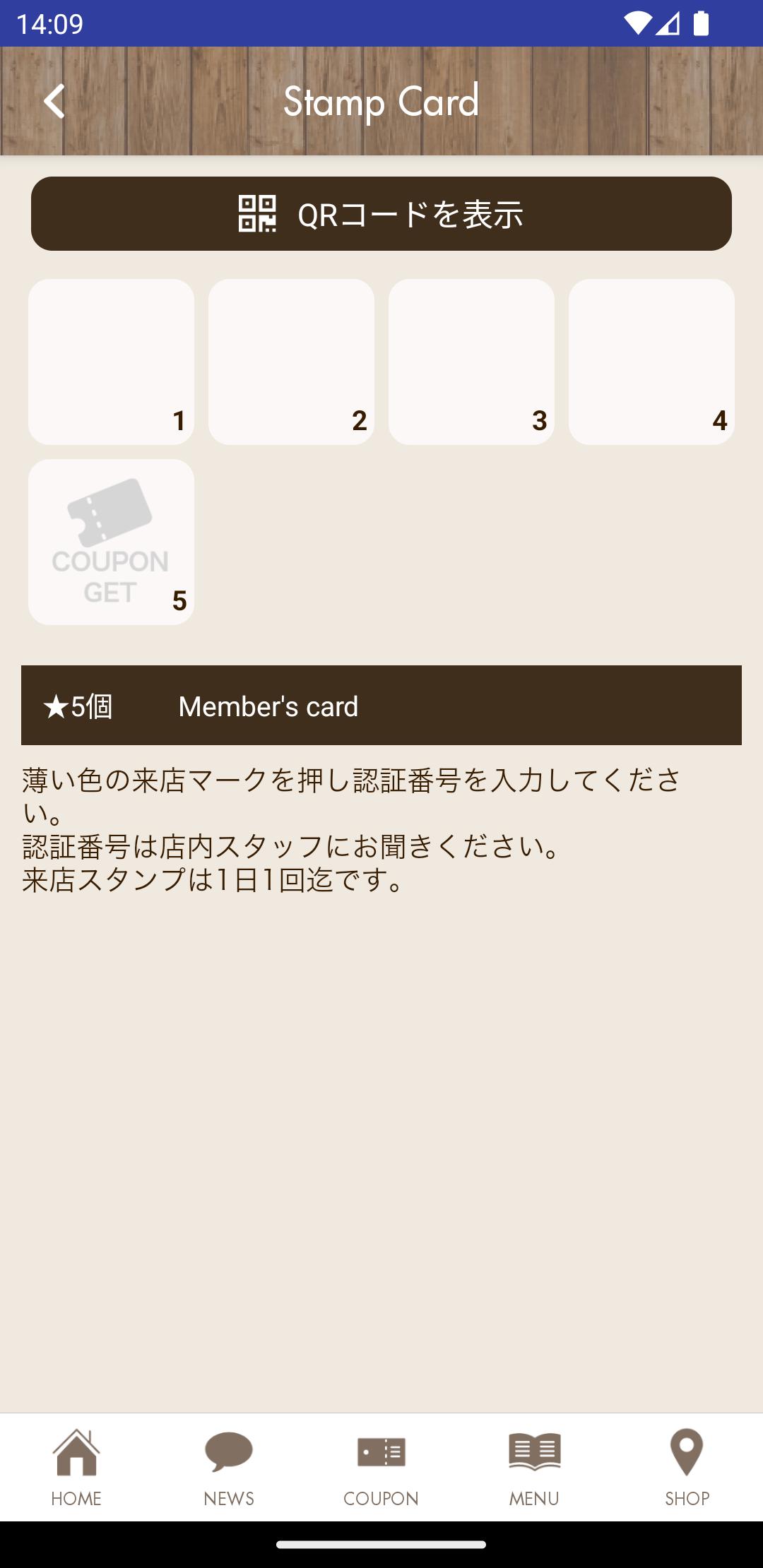Select stamp slot number 2
Viewport: 763px width, 1568px height.
point(291,362)
